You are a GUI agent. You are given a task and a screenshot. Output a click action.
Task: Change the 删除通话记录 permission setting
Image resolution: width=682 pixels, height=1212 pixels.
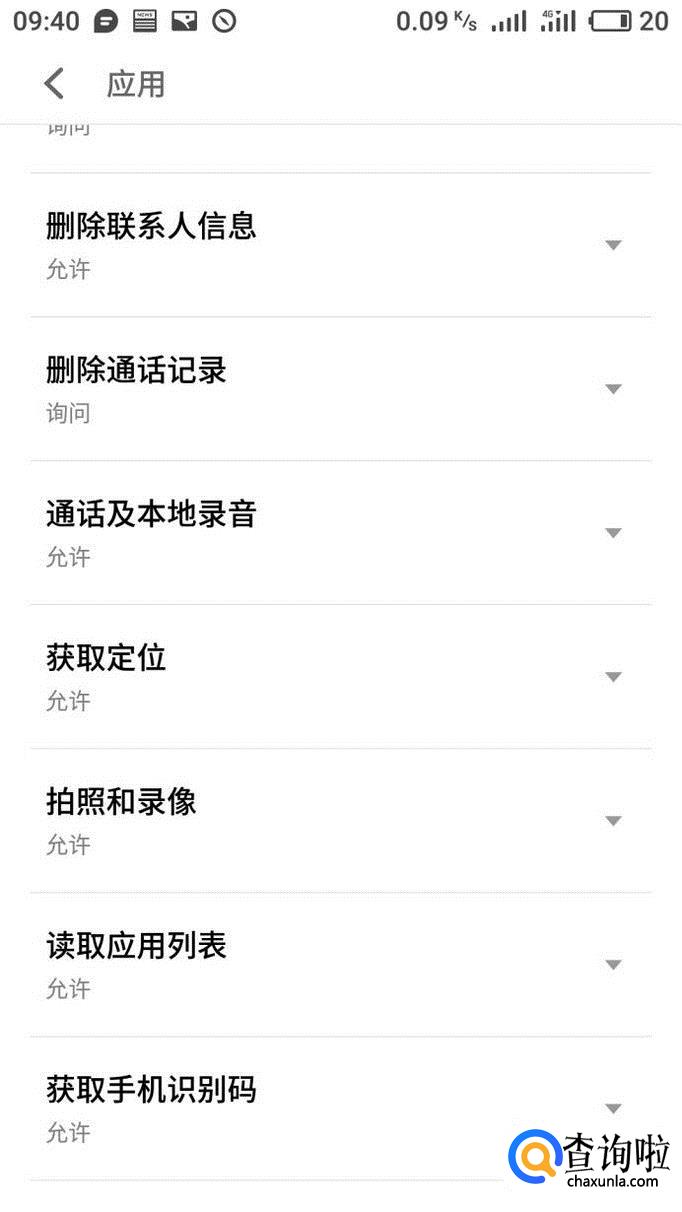[613, 389]
